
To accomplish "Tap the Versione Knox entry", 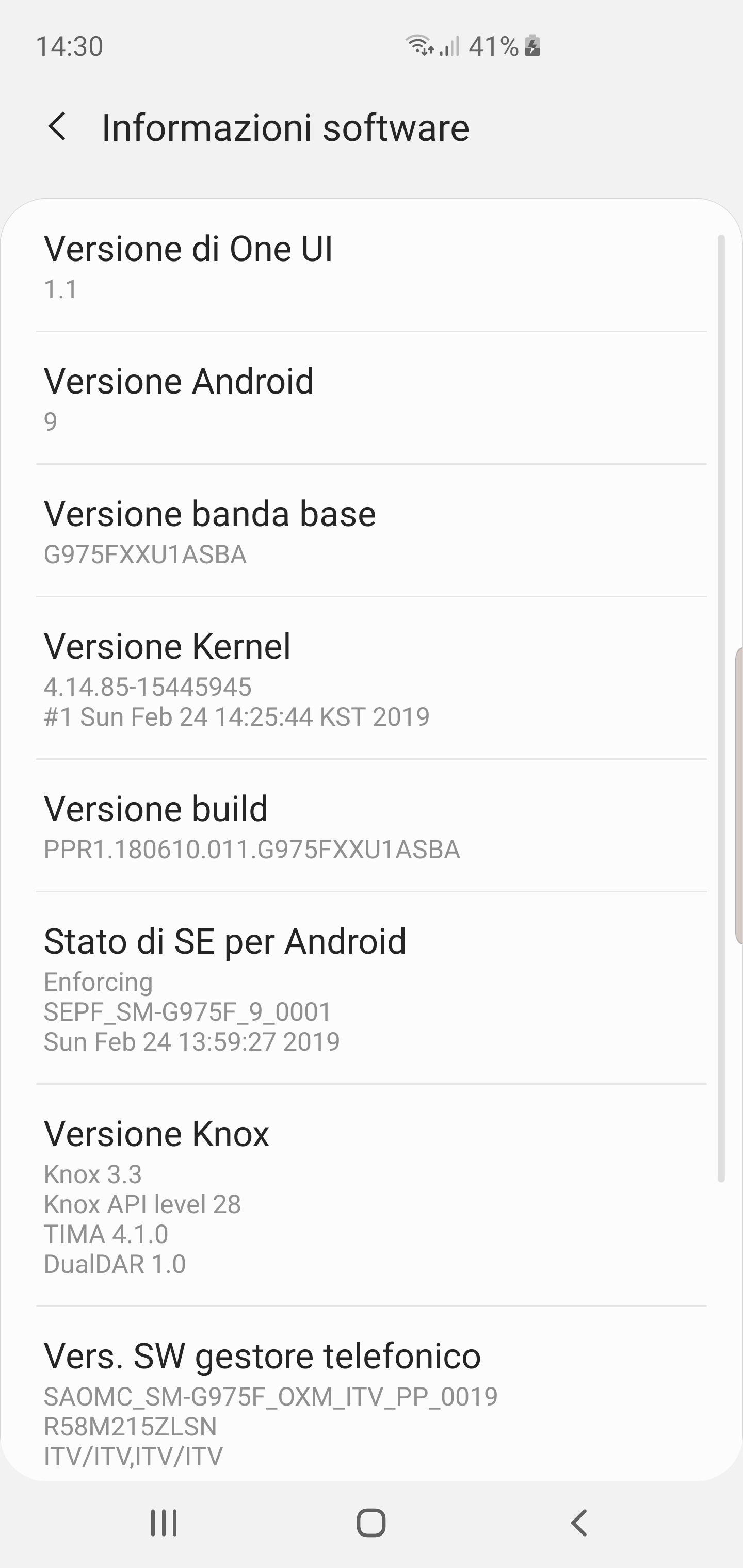I will coord(372,1196).
